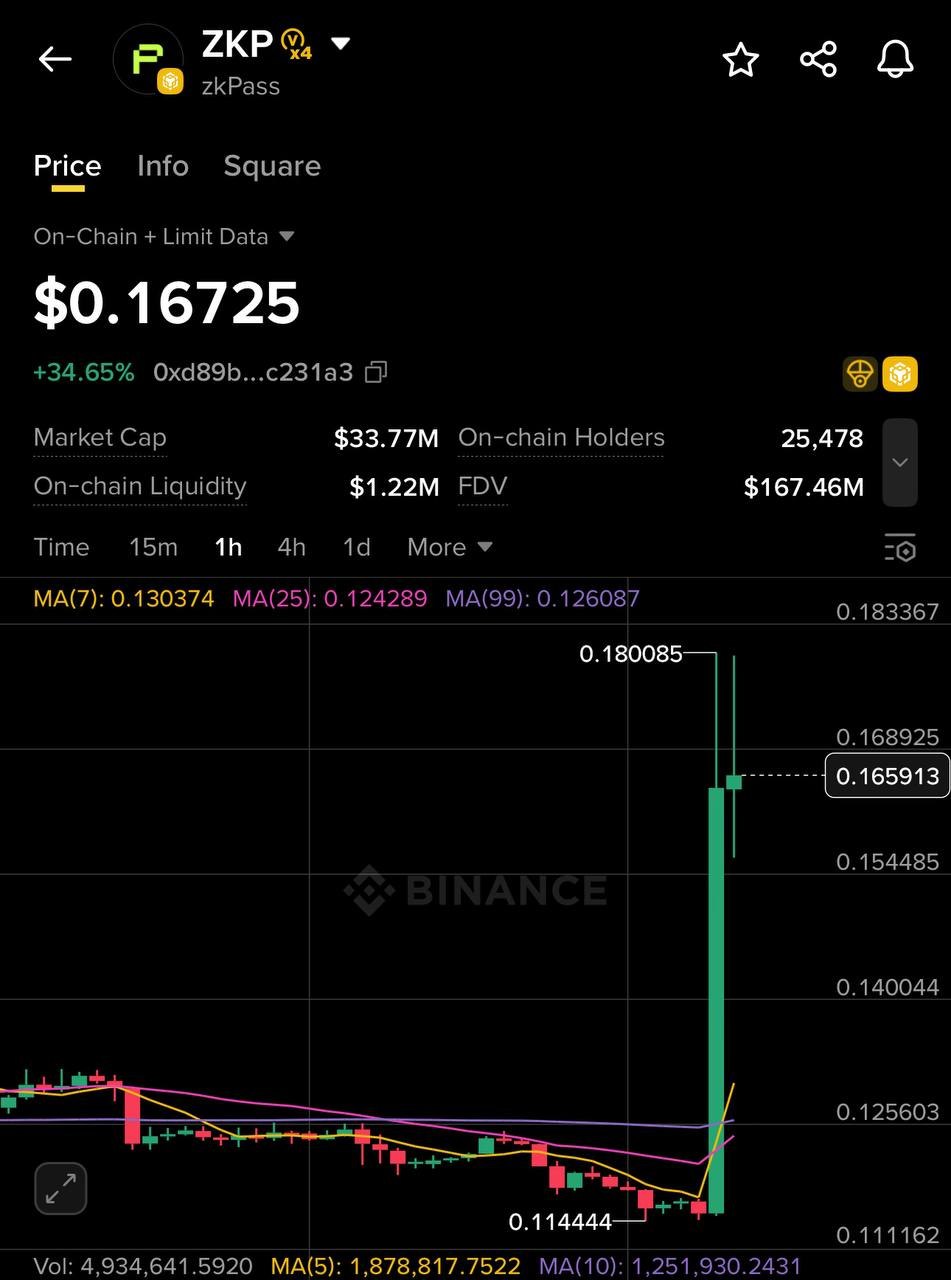This screenshot has width=951, height=1280.
Task: Expand the chart to full screen
Action: click(x=61, y=1189)
